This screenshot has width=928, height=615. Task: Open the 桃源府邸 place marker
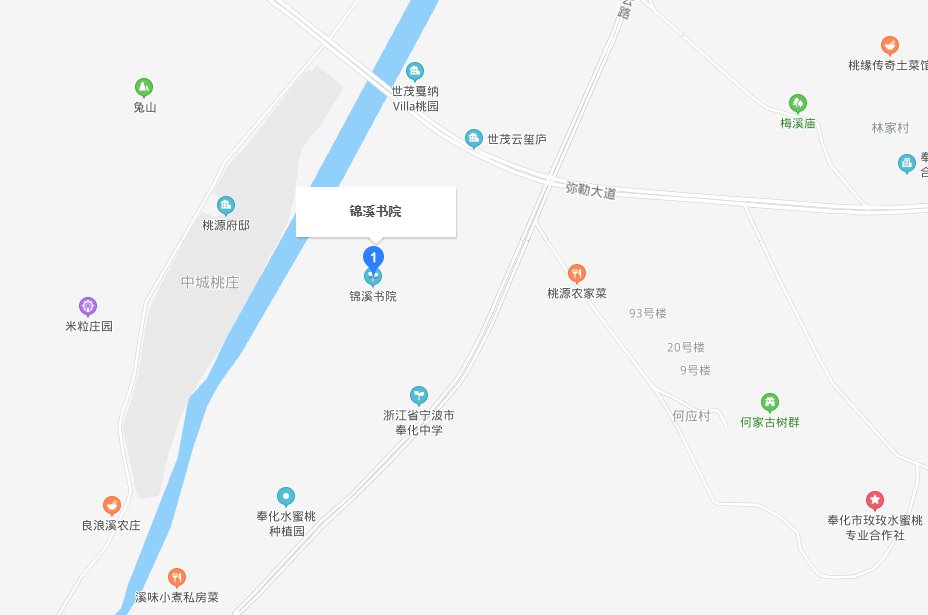coord(226,206)
